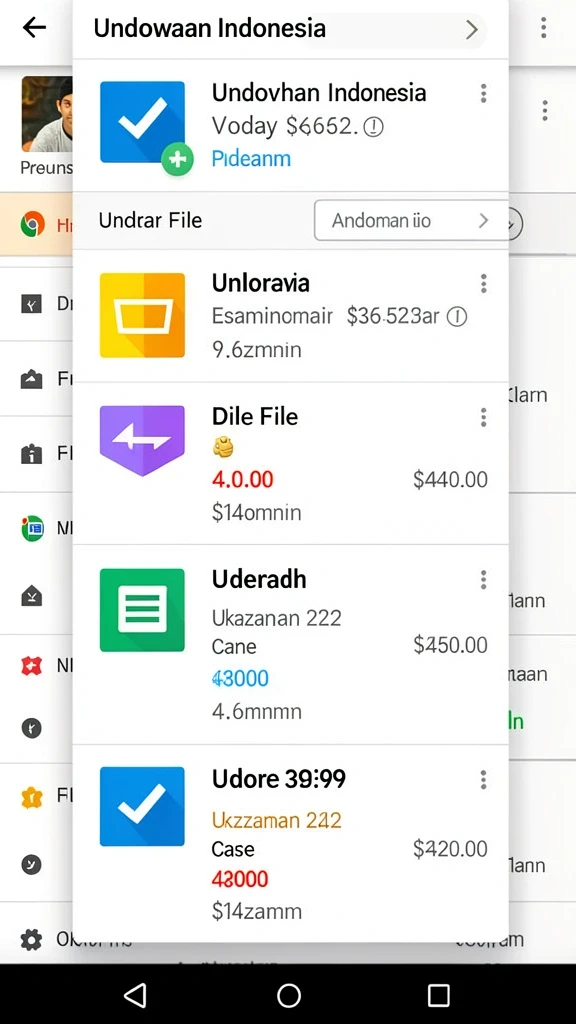View info for Unloravia price

456,317
